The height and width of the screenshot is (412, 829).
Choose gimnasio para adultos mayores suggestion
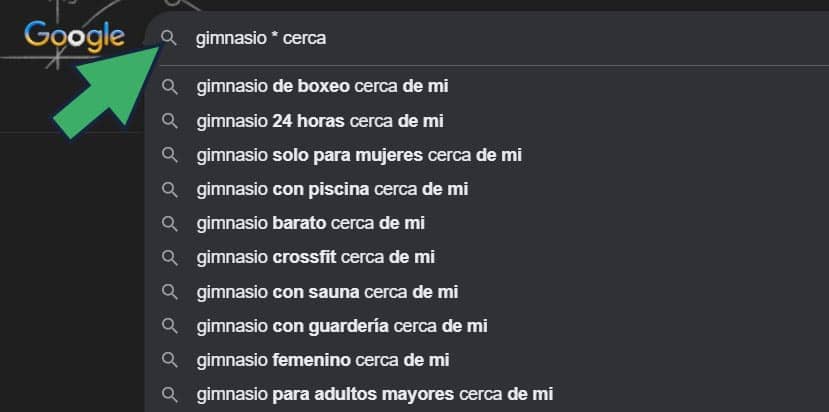[375, 394]
